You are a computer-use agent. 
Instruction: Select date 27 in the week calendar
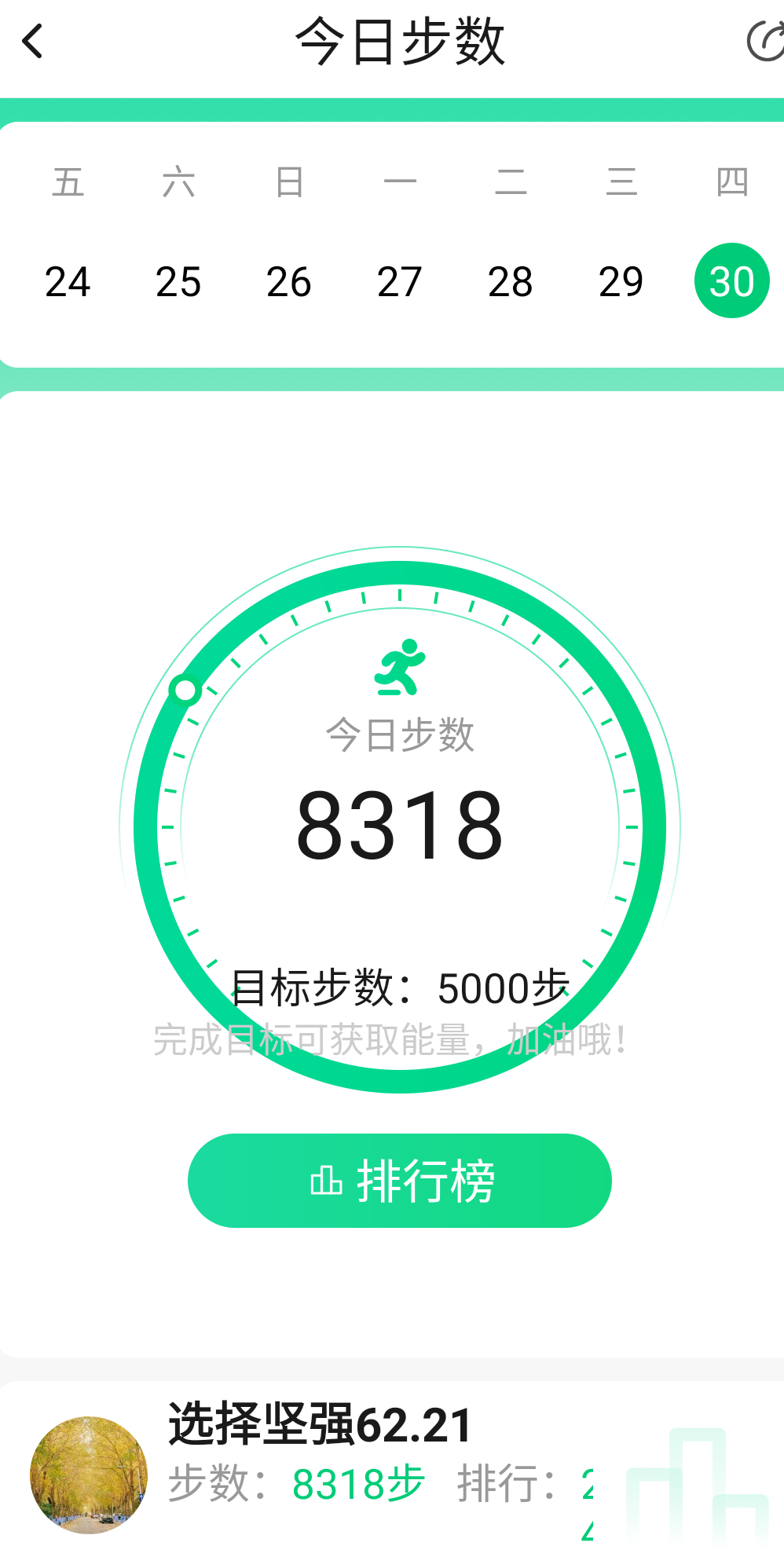coord(400,281)
